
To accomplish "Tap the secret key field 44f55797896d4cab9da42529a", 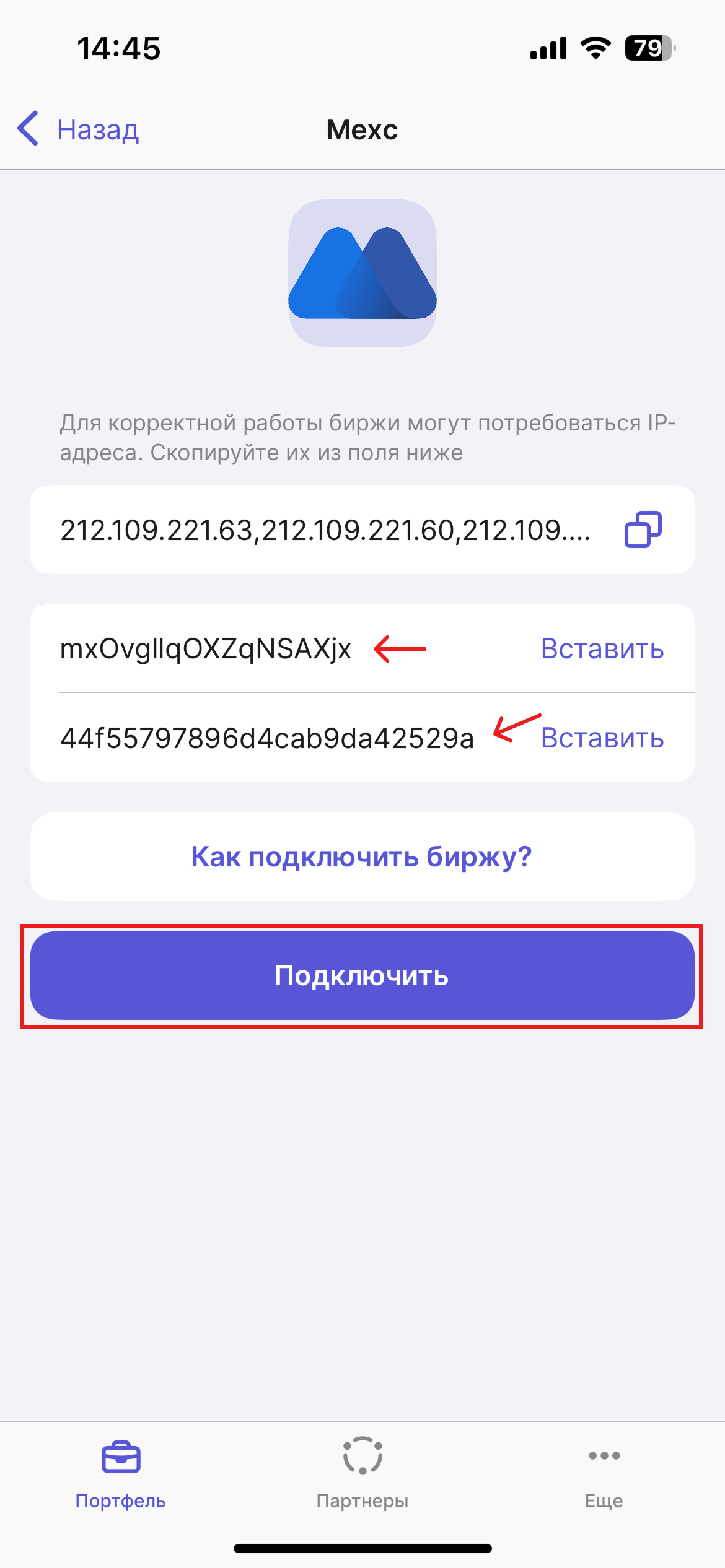I will [x=266, y=738].
